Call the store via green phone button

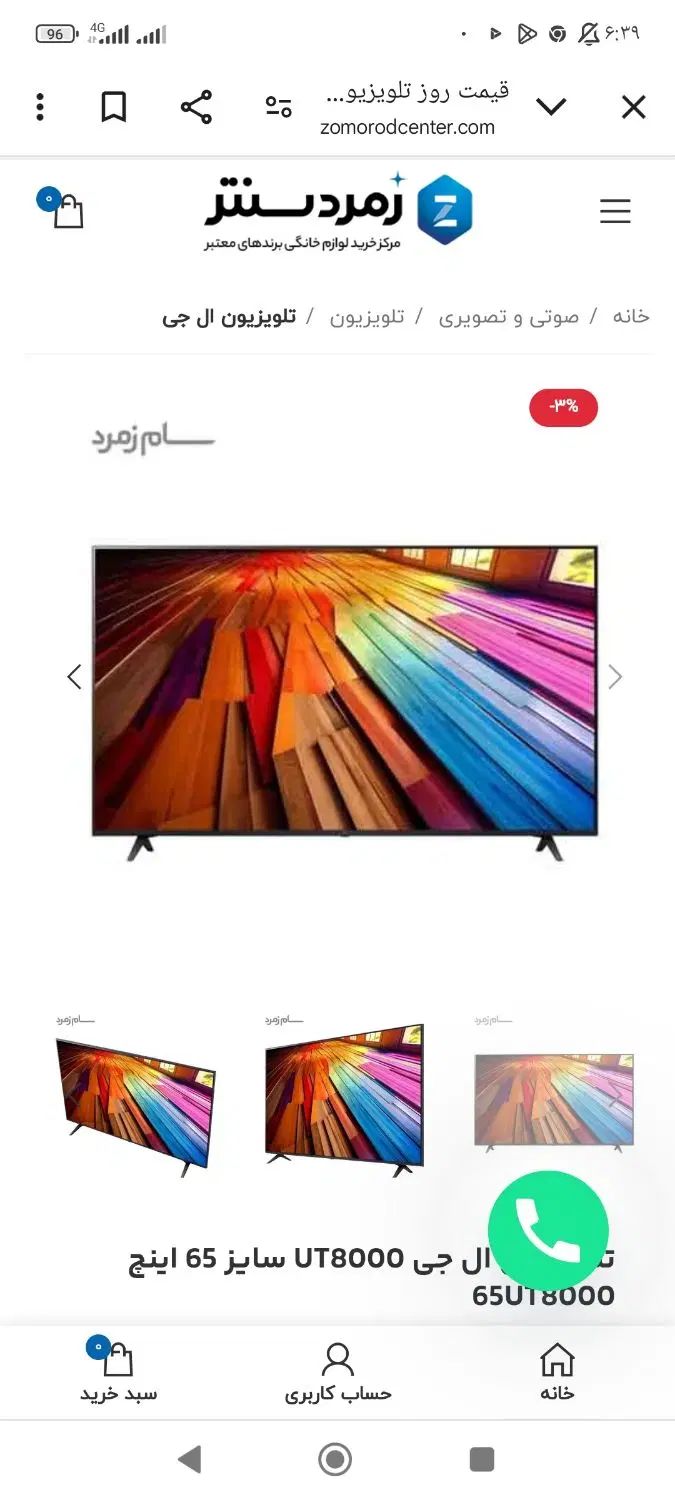coord(548,1230)
